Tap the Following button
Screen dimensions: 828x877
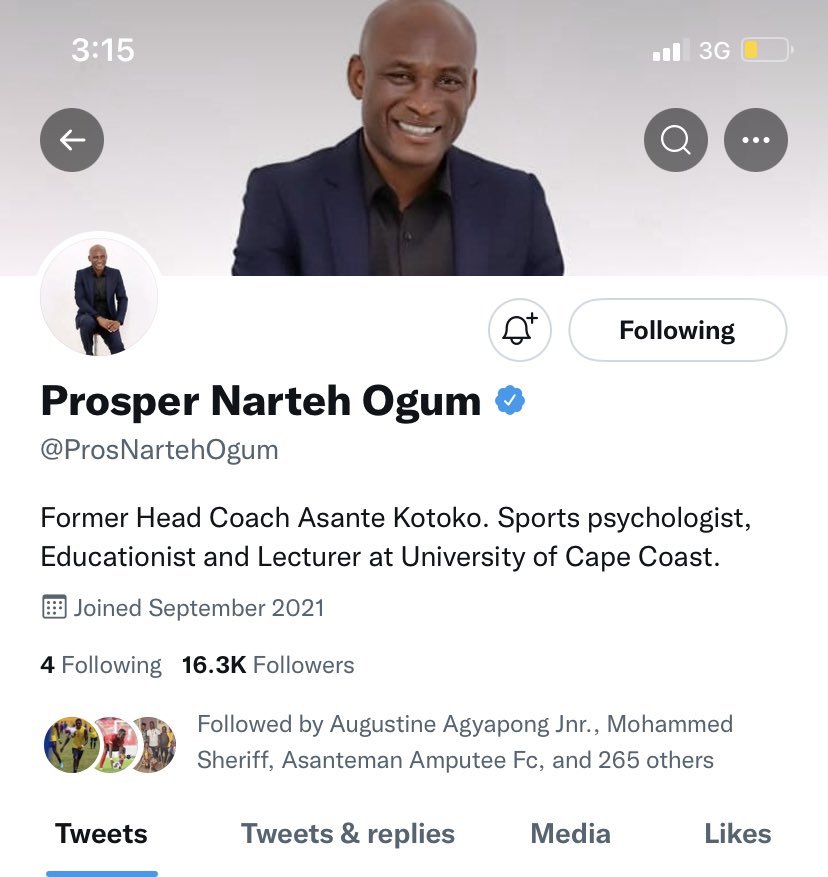click(x=677, y=330)
